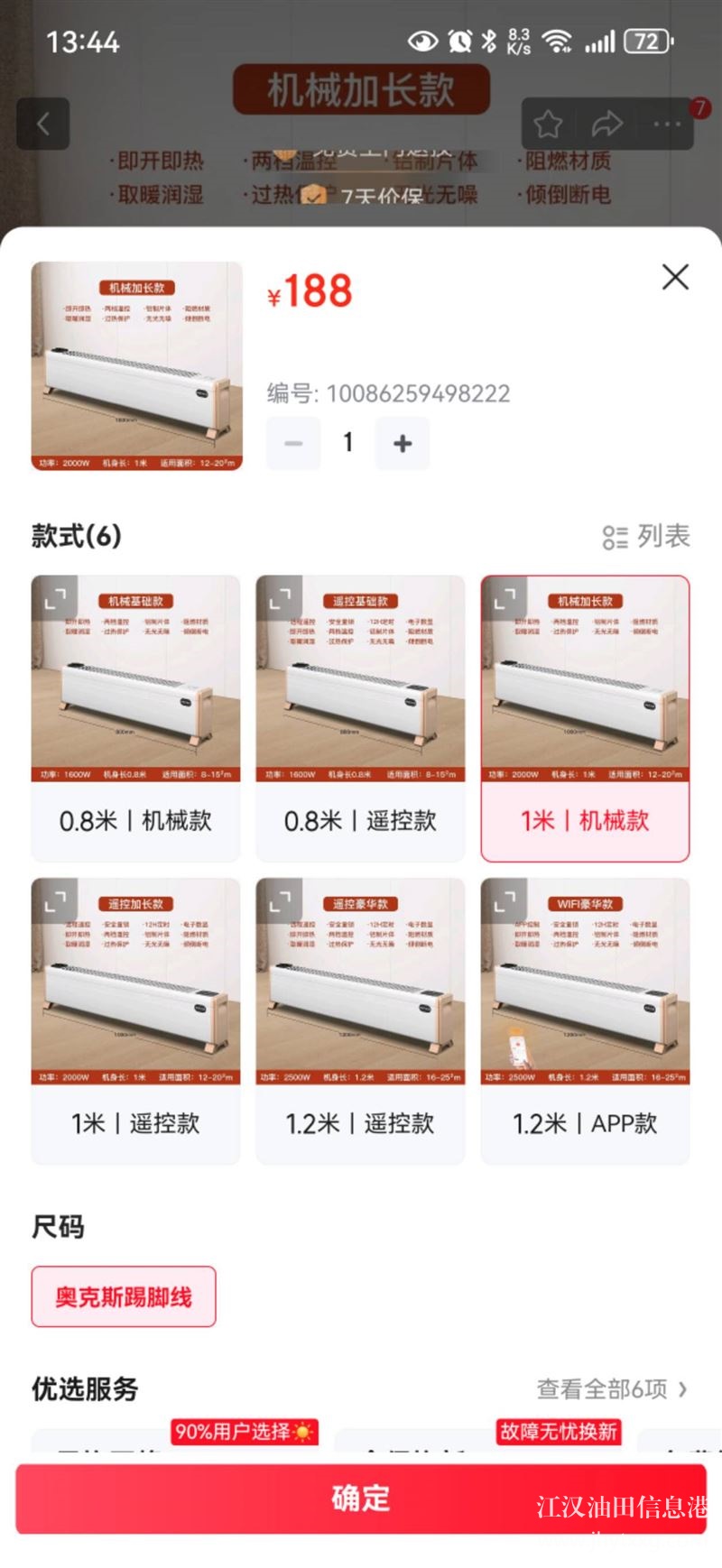Image resolution: width=722 pixels, height=1568 pixels.
Task: Favorite this product with the star icon
Action: (x=548, y=124)
